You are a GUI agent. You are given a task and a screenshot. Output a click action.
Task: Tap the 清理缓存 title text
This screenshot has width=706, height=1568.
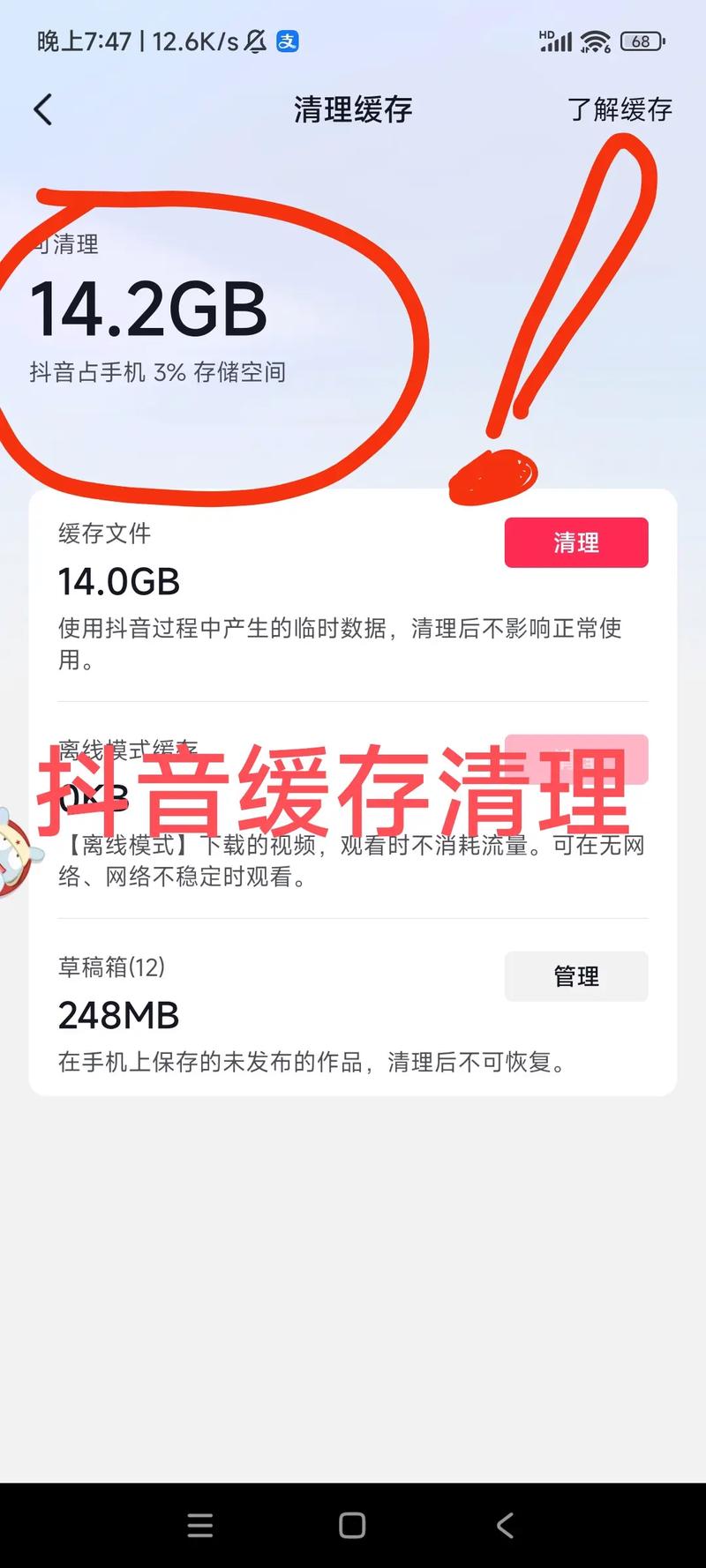(352, 108)
